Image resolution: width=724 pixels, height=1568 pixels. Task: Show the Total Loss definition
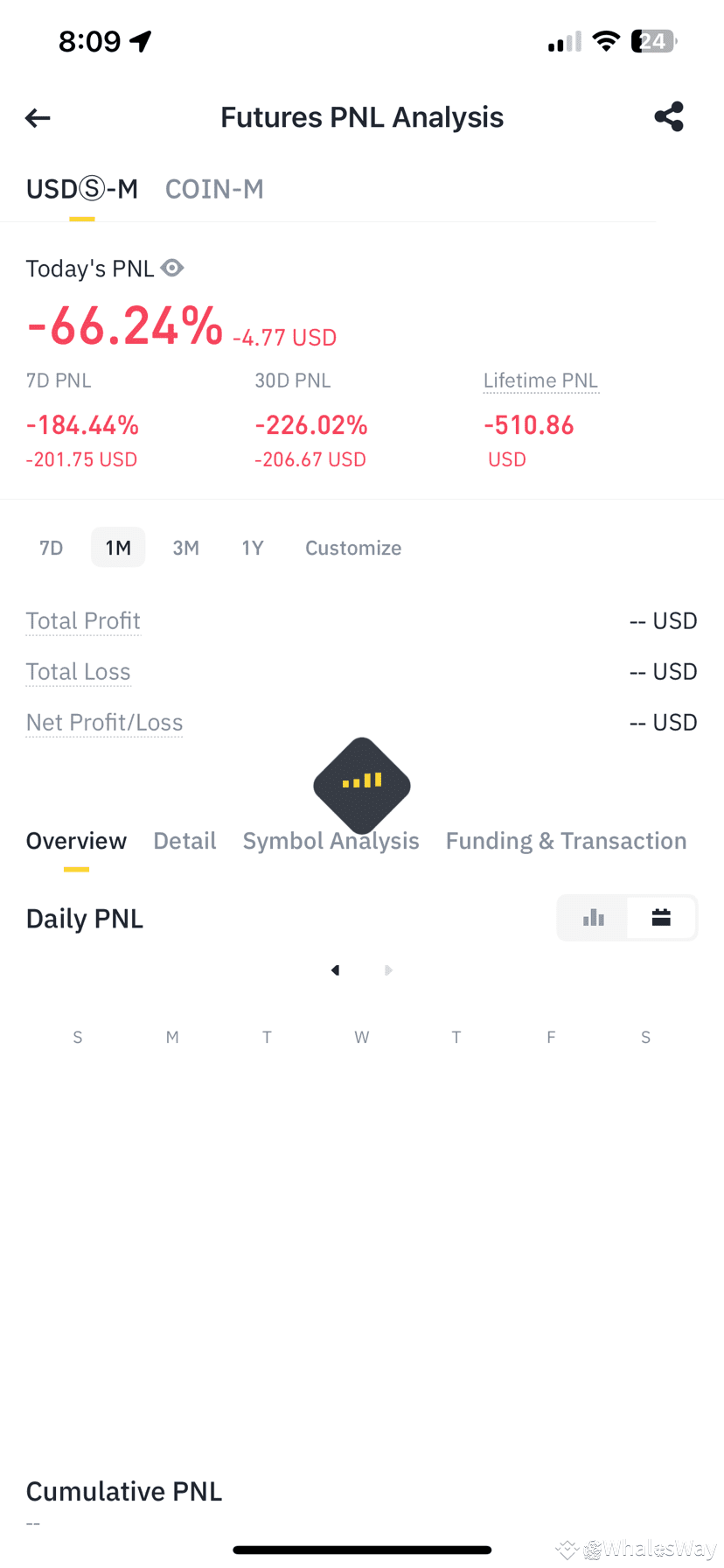(x=78, y=672)
